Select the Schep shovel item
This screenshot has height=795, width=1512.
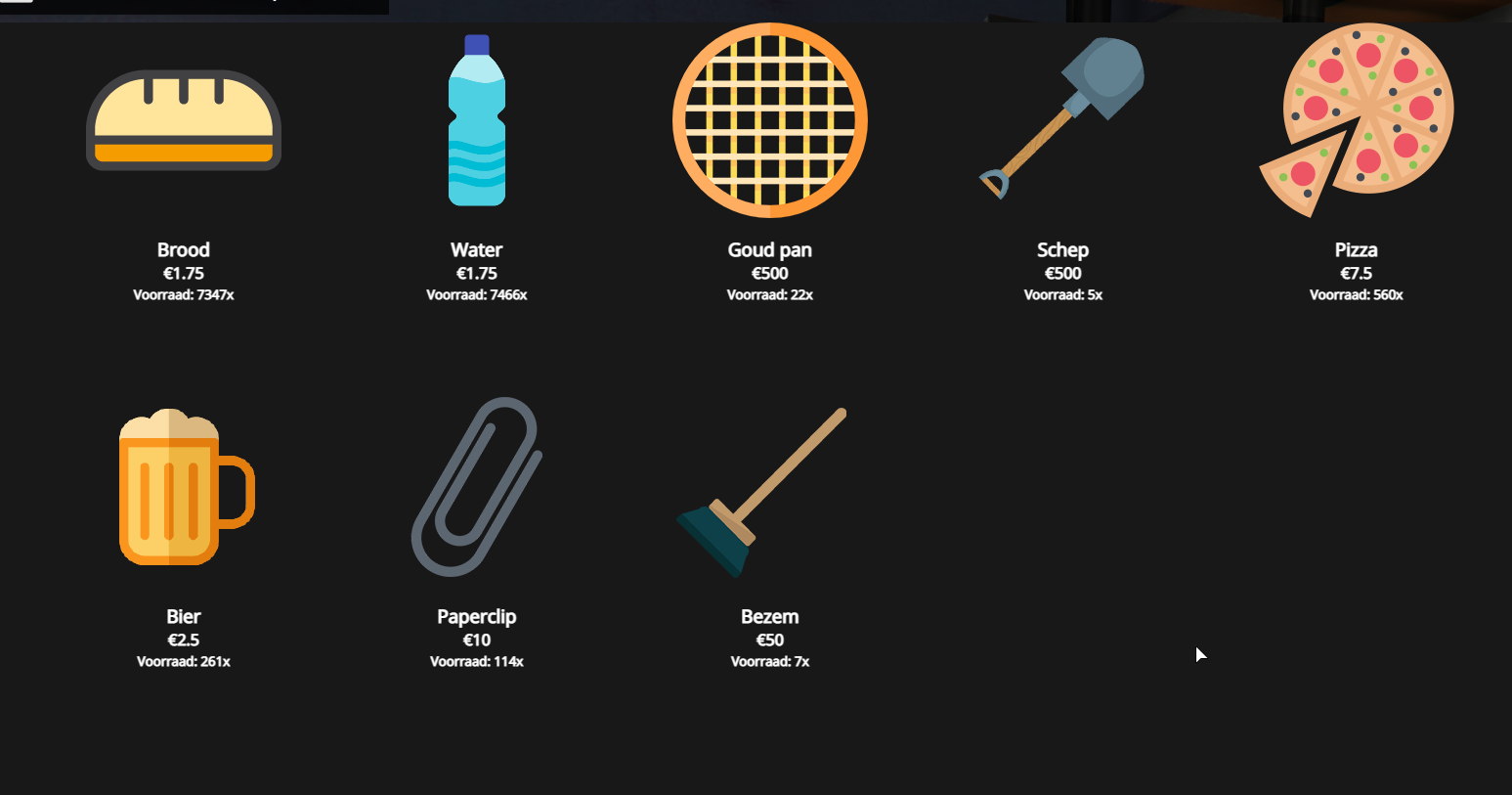1063,120
